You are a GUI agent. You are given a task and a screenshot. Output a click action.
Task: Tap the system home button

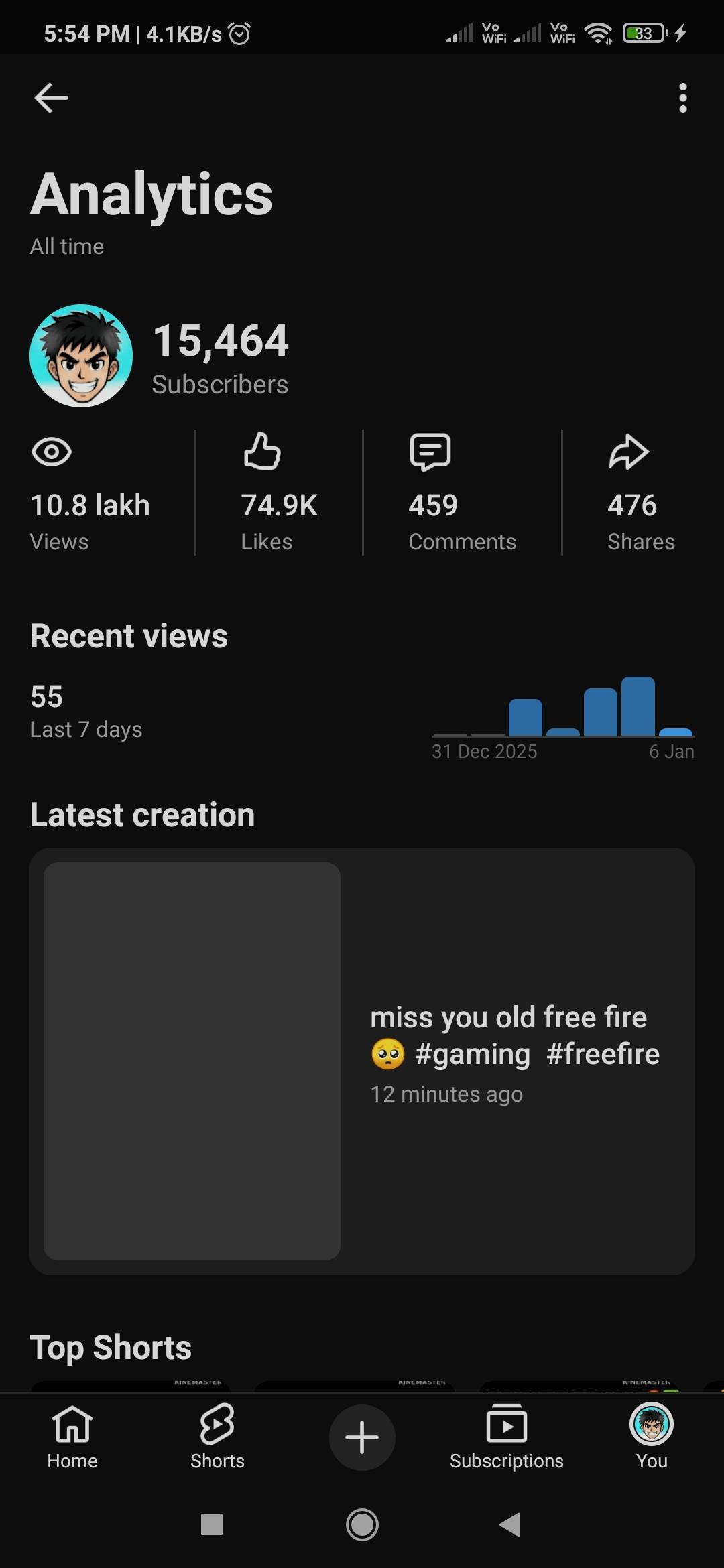pos(362,1525)
